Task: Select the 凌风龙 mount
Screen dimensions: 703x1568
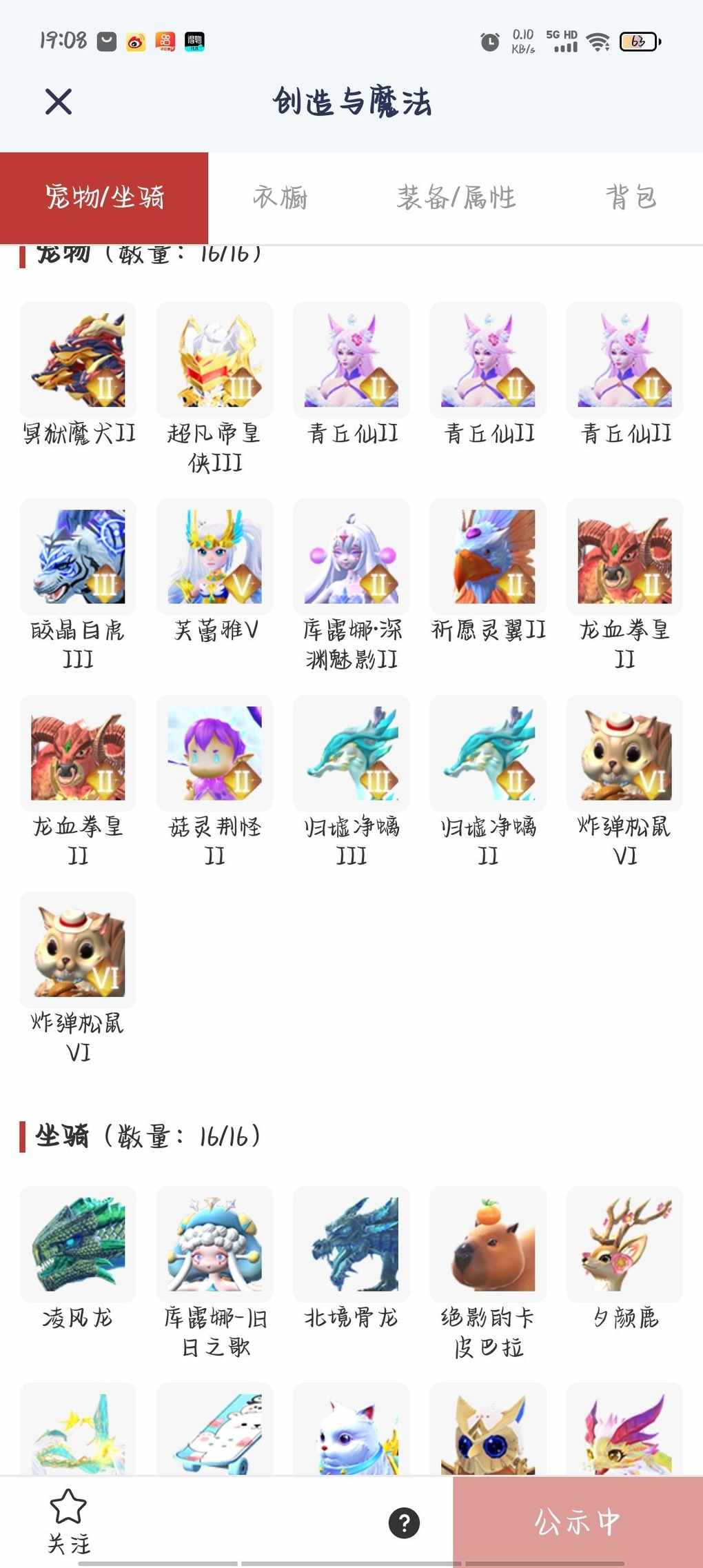Action: click(78, 1245)
